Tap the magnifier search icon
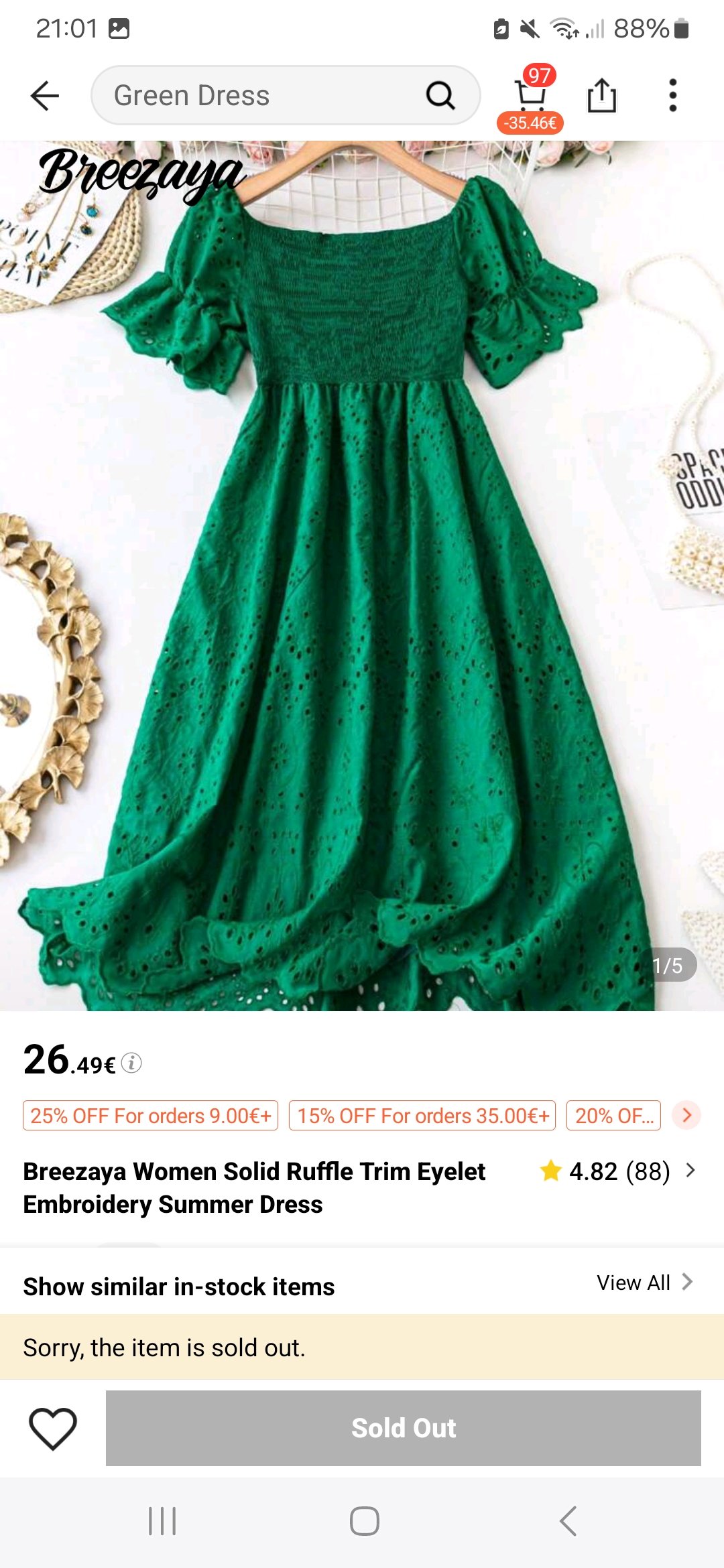Screen dimensions: 724x1568 (x=440, y=96)
